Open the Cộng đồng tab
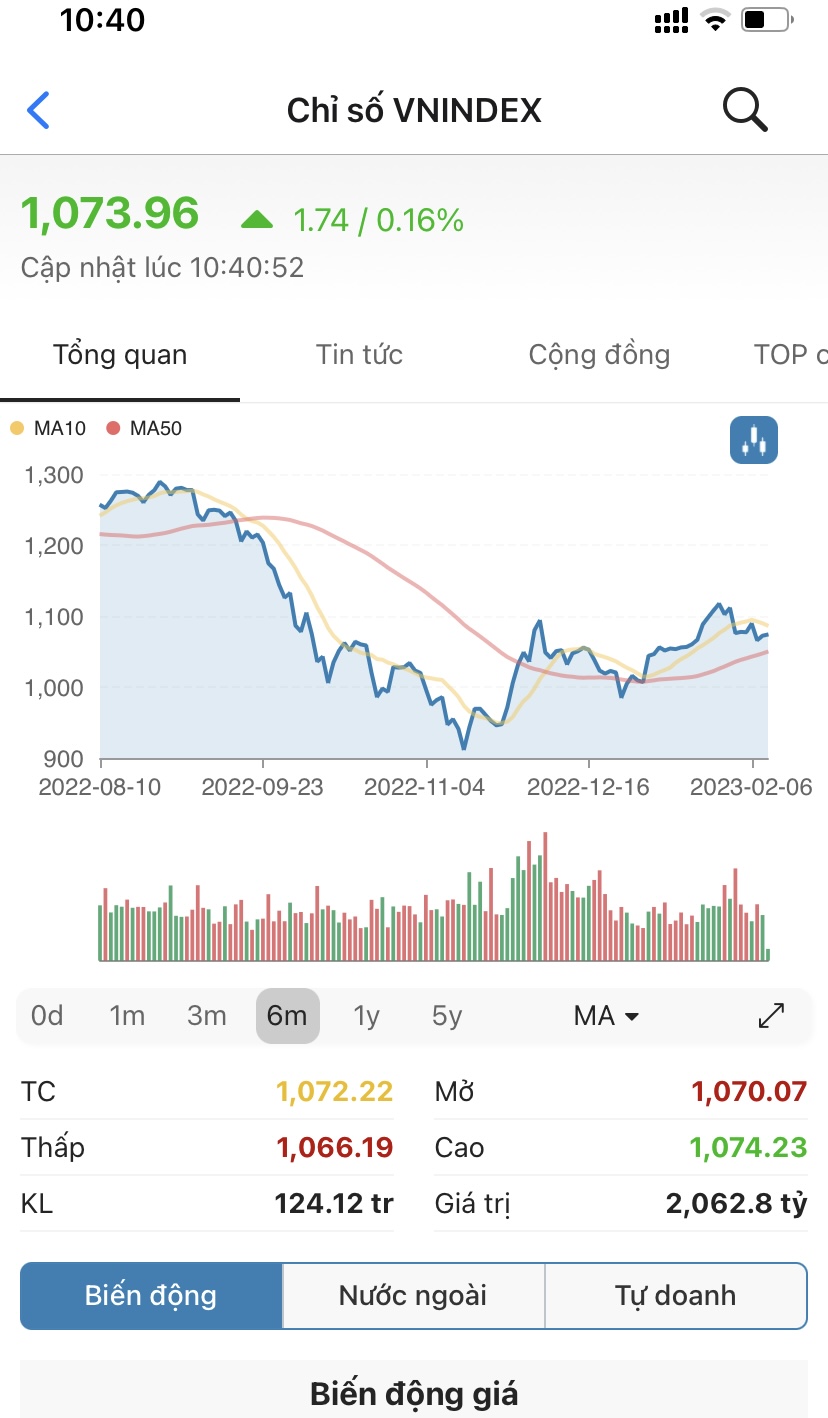The height and width of the screenshot is (1418, 828). pyautogui.click(x=599, y=355)
